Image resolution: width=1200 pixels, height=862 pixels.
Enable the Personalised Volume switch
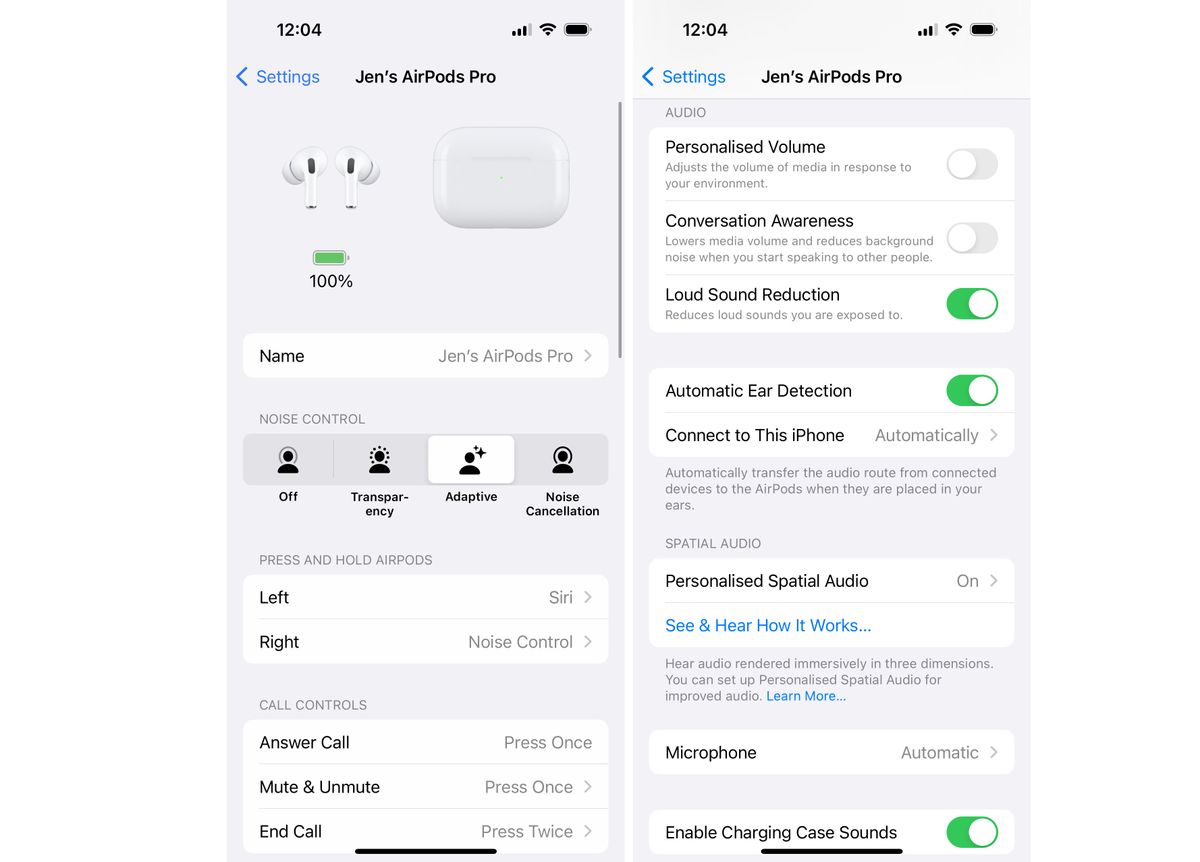click(x=971, y=164)
